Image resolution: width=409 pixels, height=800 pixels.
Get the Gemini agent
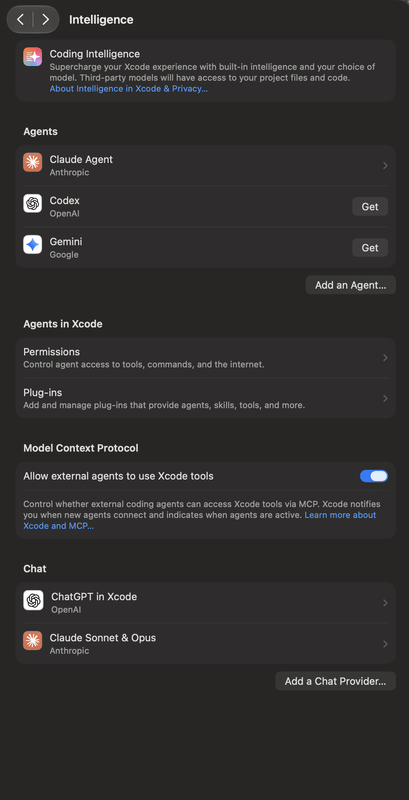tap(370, 247)
